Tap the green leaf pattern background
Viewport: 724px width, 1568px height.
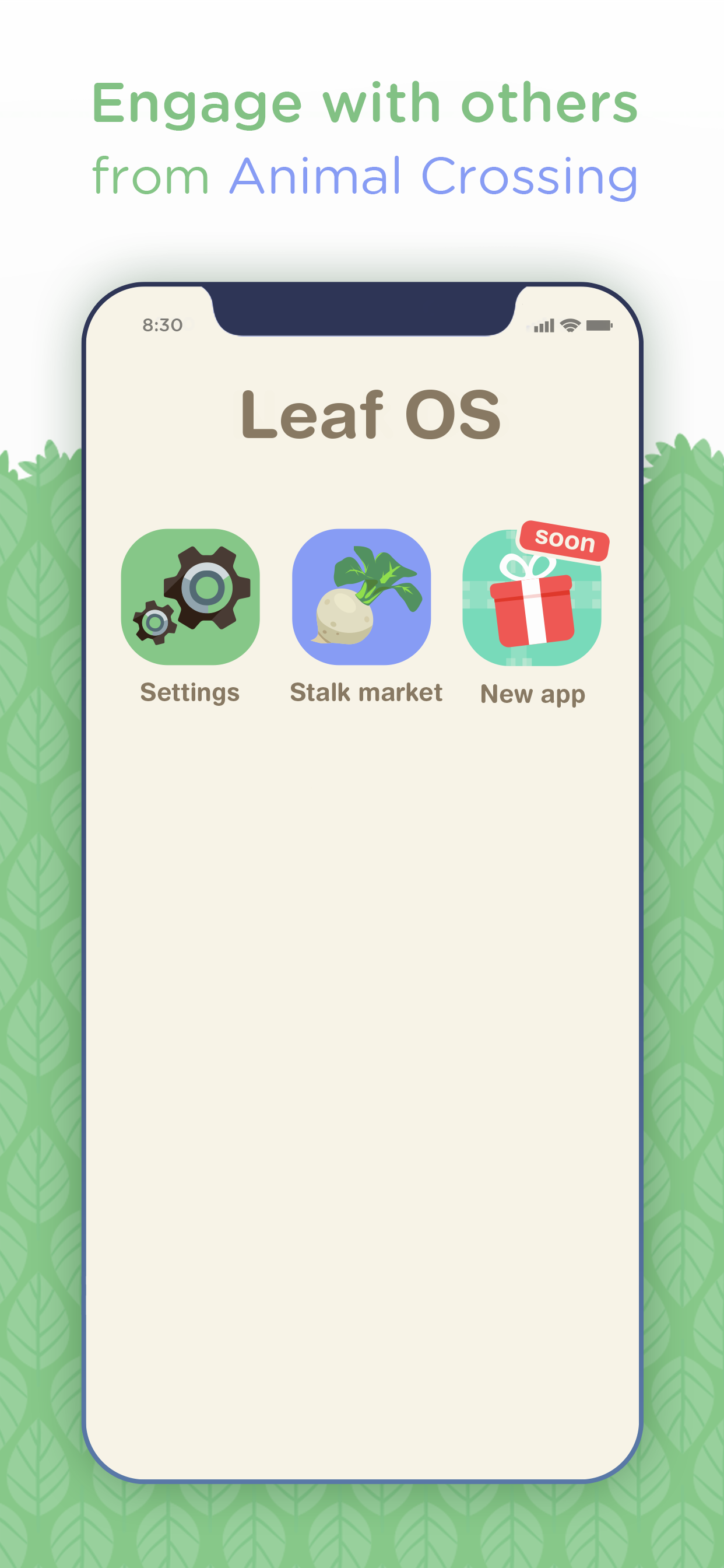coord(40,974)
